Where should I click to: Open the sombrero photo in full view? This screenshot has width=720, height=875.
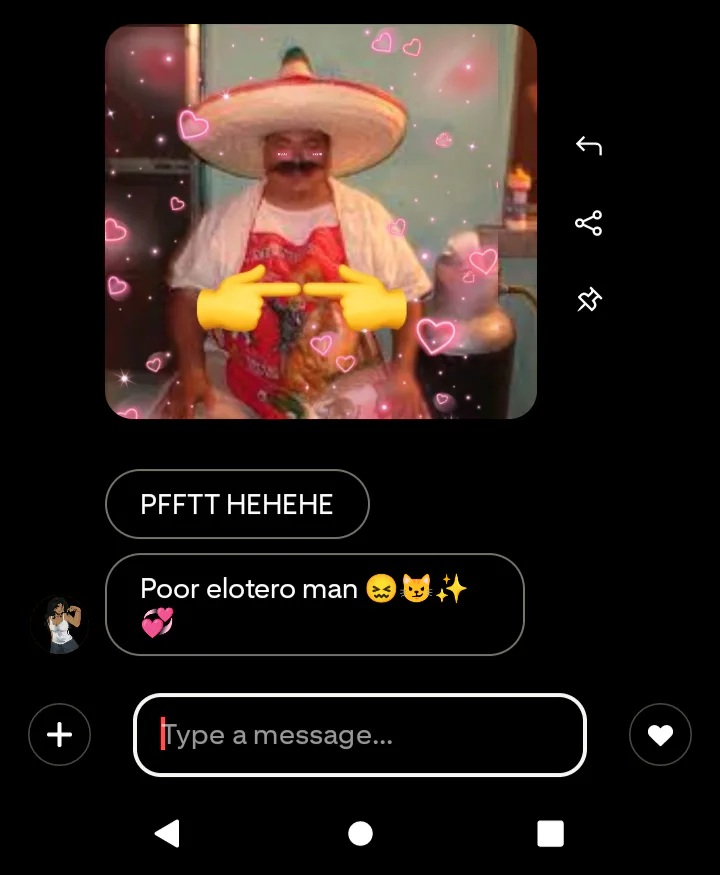coord(321,221)
